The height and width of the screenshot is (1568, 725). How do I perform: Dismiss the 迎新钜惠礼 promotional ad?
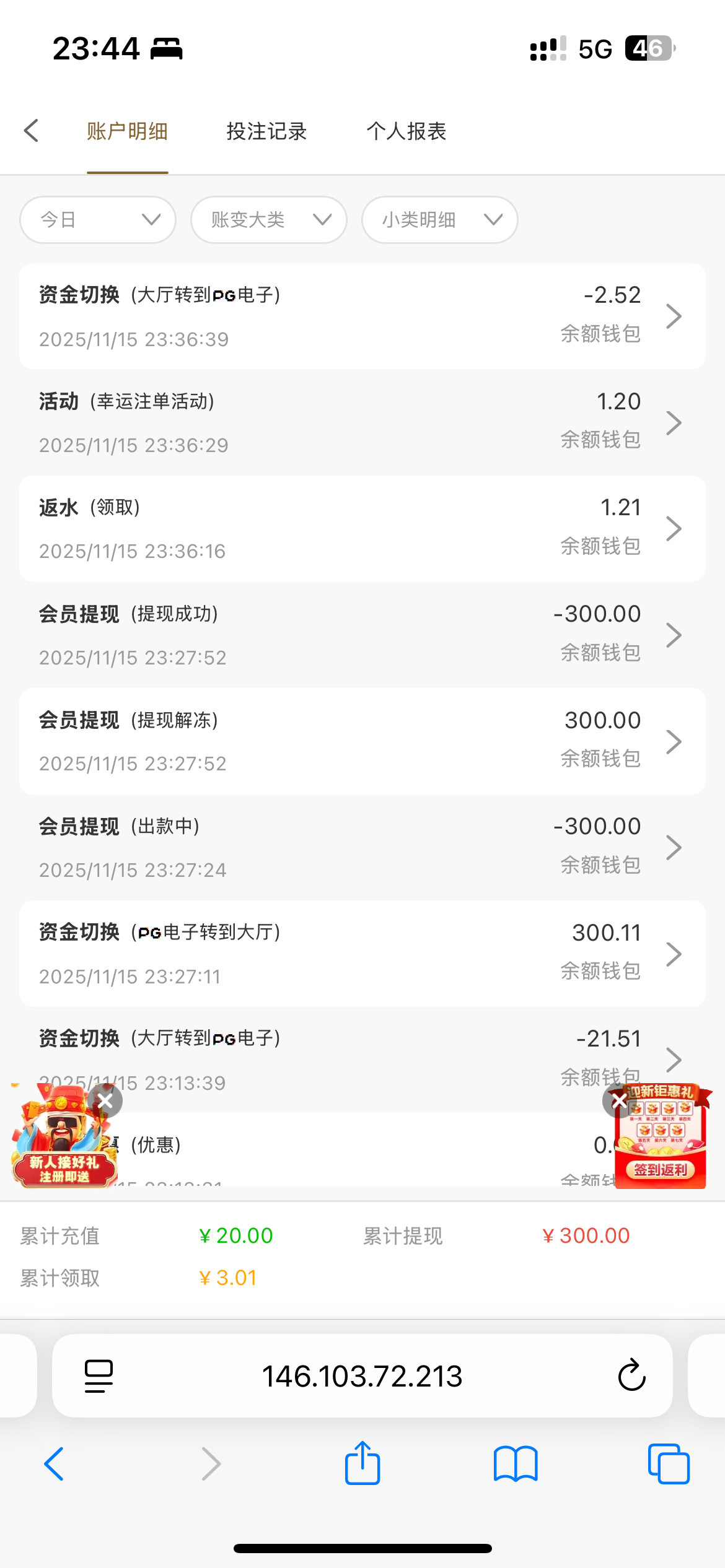pyautogui.click(x=619, y=1100)
